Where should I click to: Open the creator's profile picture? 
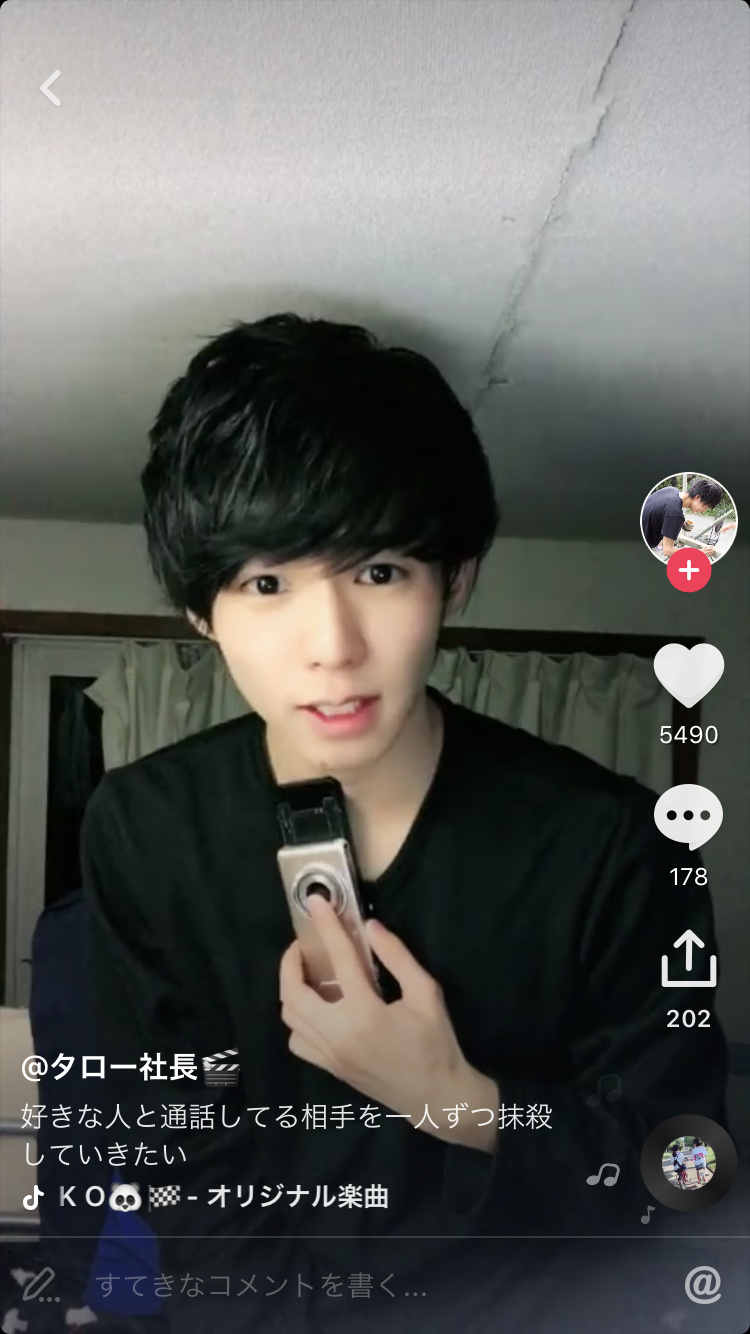(x=688, y=519)
